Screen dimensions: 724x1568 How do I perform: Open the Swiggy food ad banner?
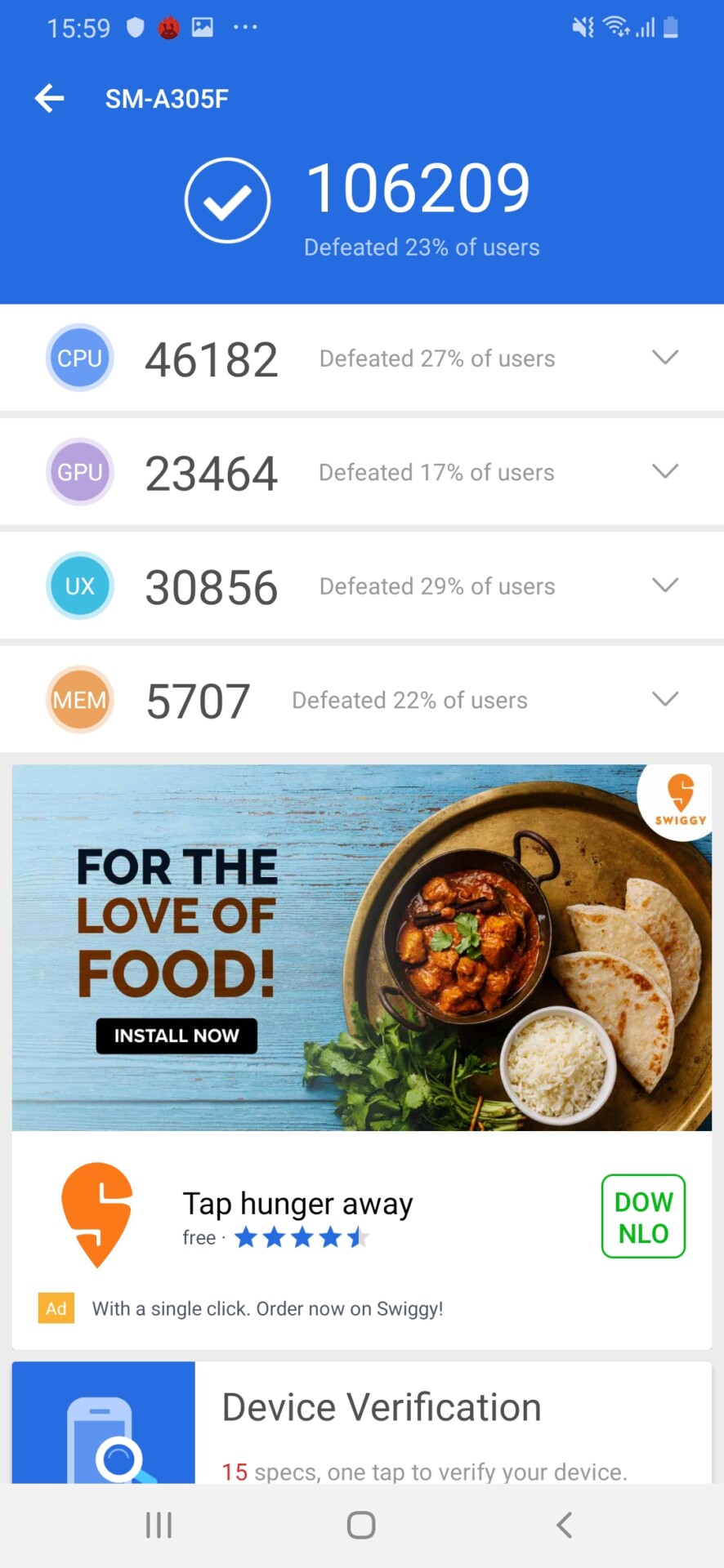pos(361,947)
